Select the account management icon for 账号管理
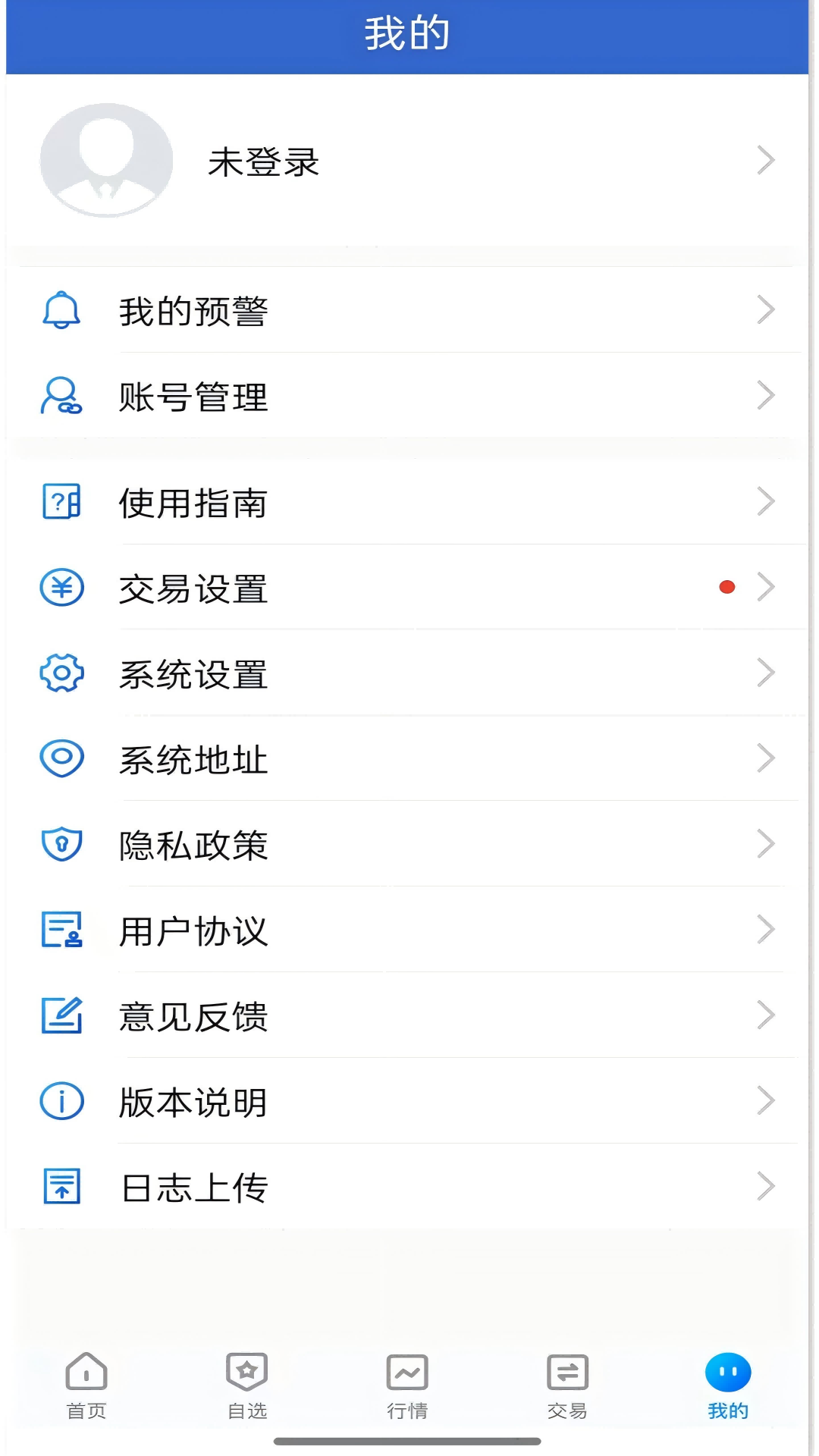 [x=61, y=395]
